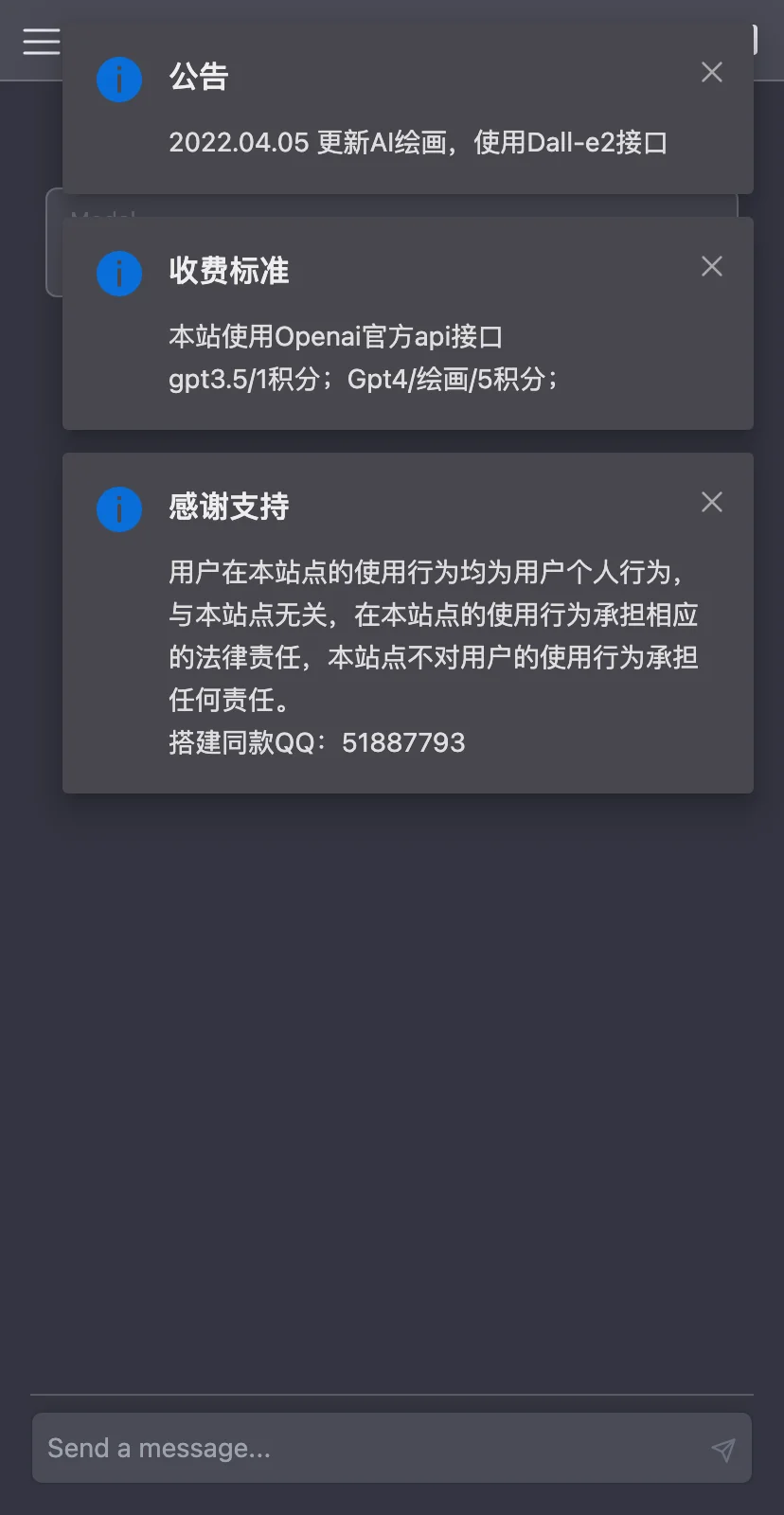Tap the send arrow icon
784x1515 pixels.
point(723,1449)
